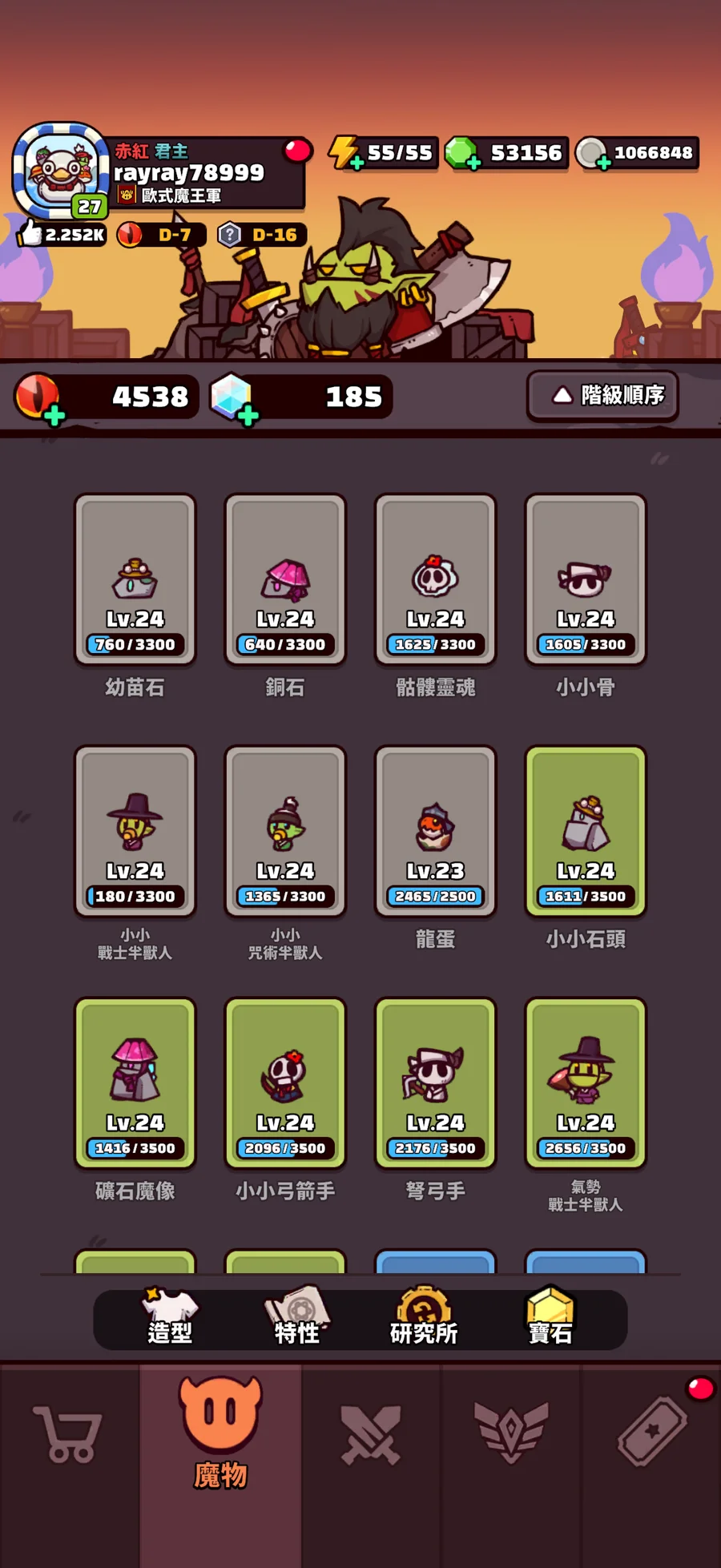Open the ticket tab with red dot
The width and height of the screenshot is (721, 1568).
651,1431
